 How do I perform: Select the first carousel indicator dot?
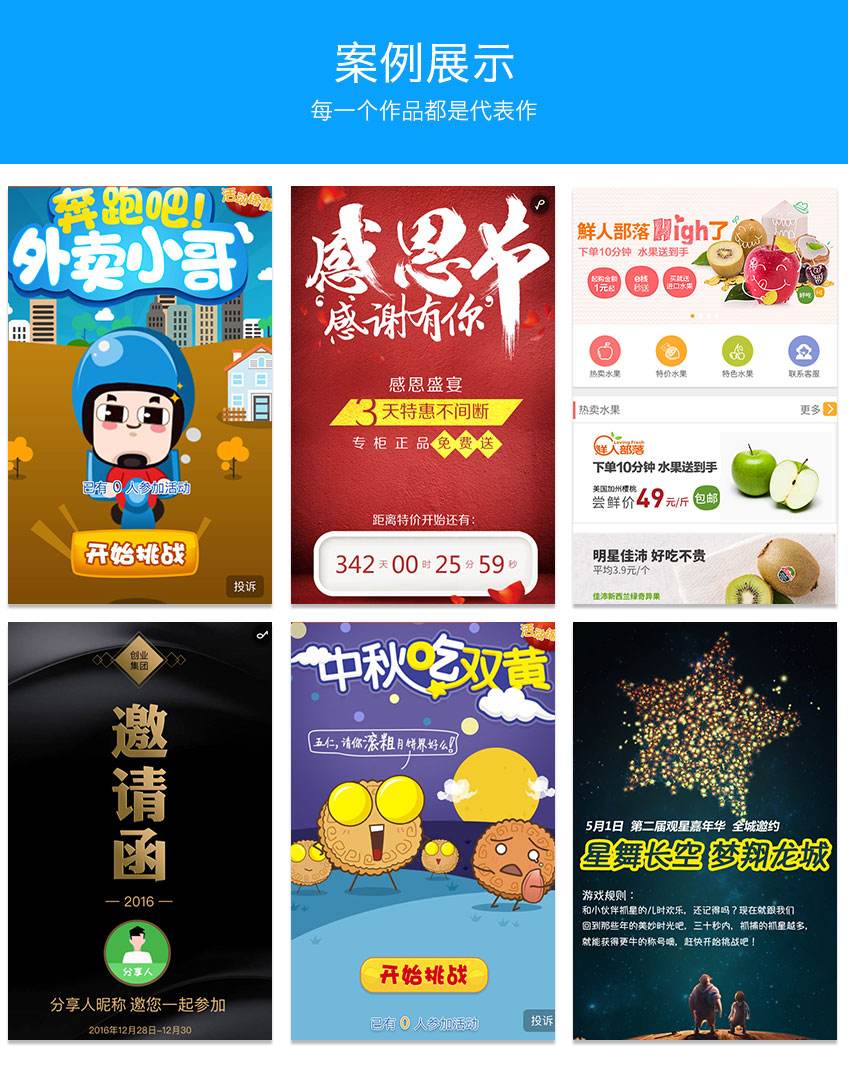point(692,315)
